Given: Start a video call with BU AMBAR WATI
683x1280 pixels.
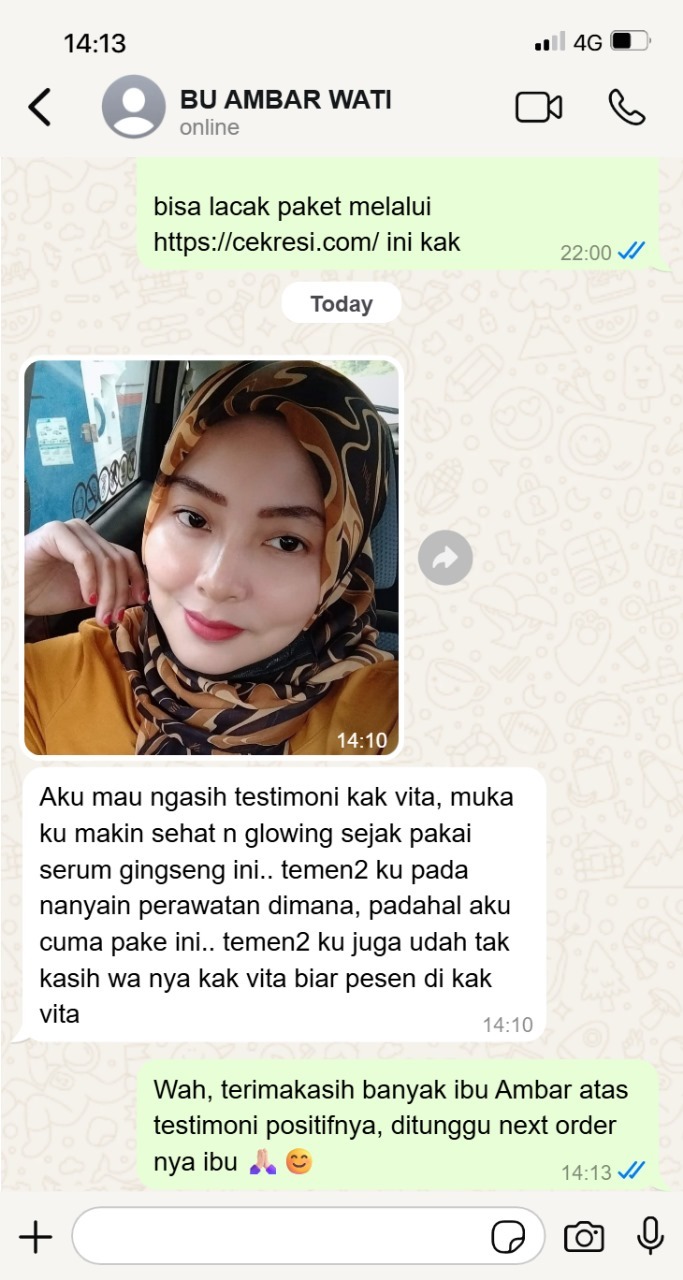Looking at the screenshot, I should (538, 107).
